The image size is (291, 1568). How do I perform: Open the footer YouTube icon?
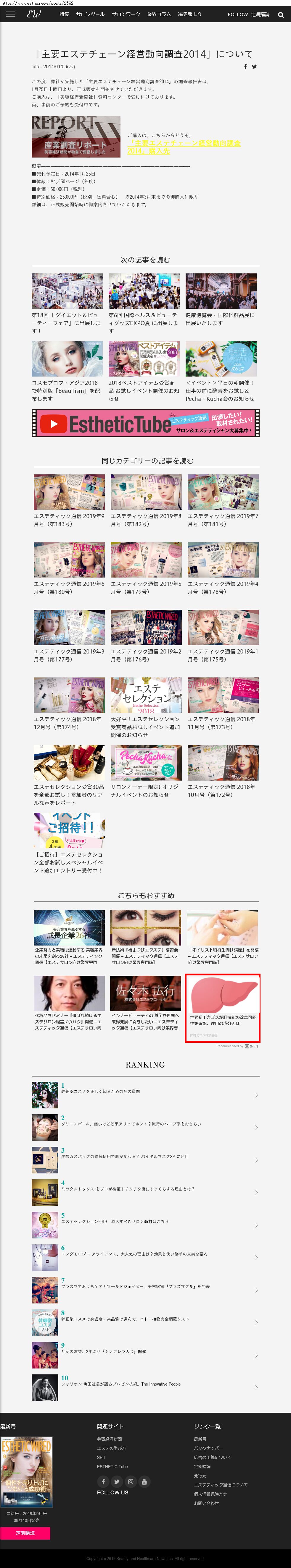click(144, 1481)
